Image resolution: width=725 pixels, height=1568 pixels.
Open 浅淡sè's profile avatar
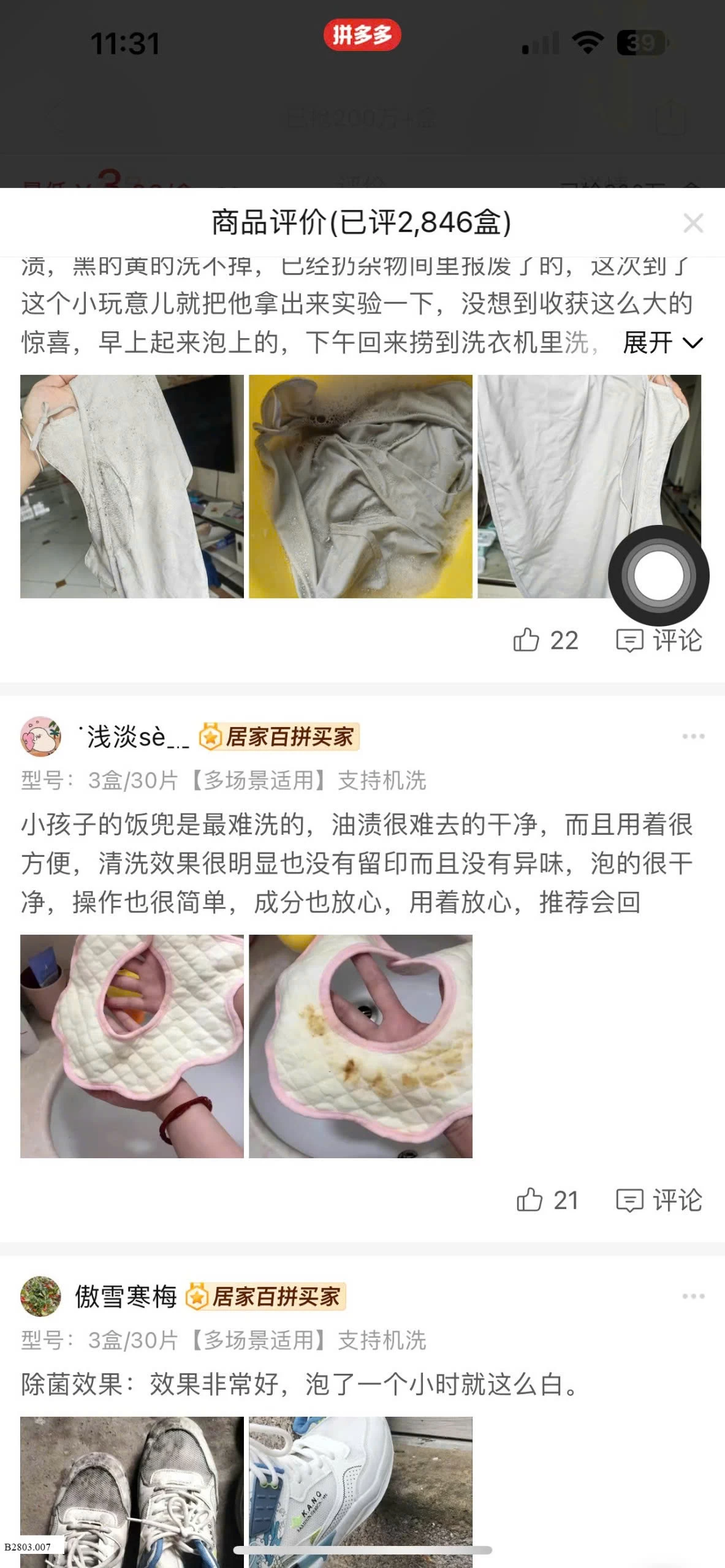[x=41, y=736]
